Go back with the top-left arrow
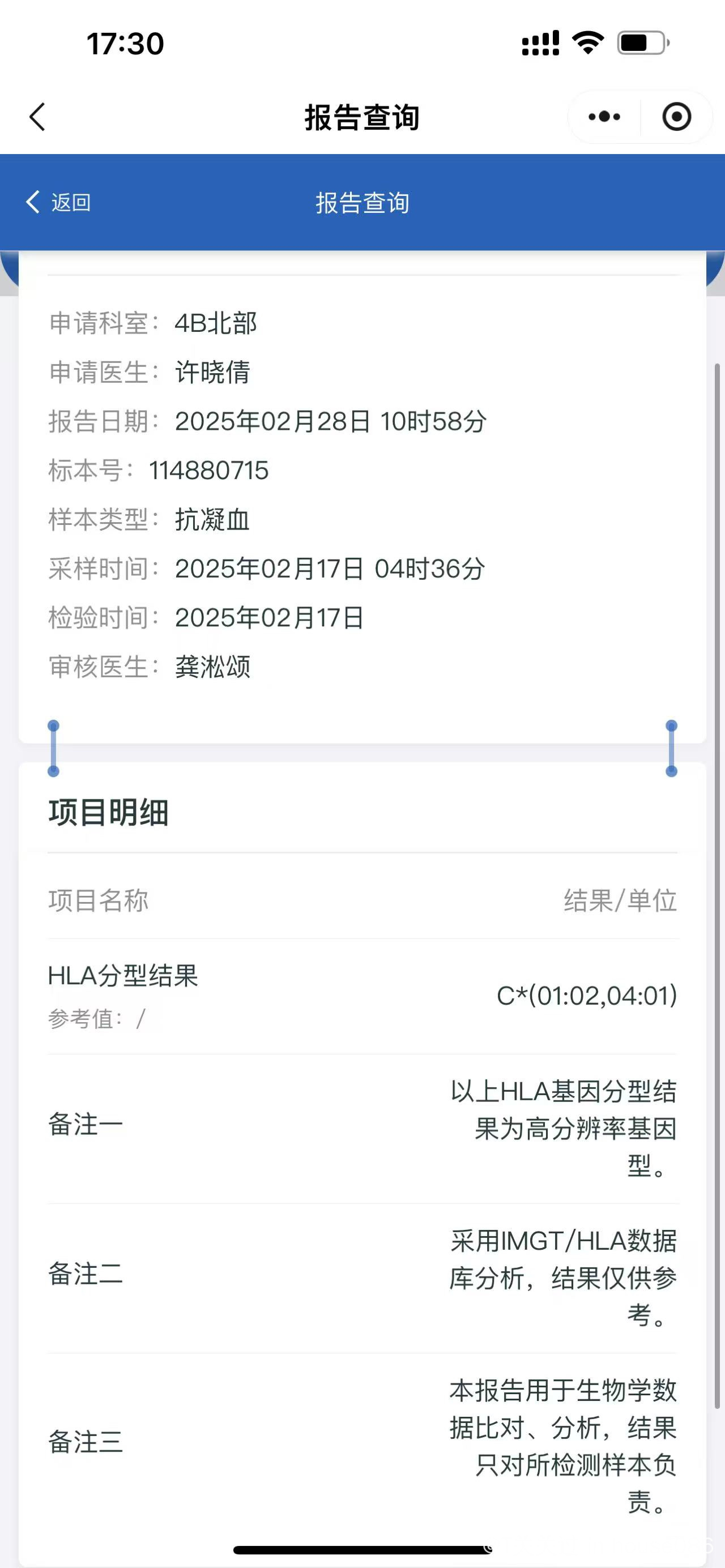725x1568 pixels. 38,117
